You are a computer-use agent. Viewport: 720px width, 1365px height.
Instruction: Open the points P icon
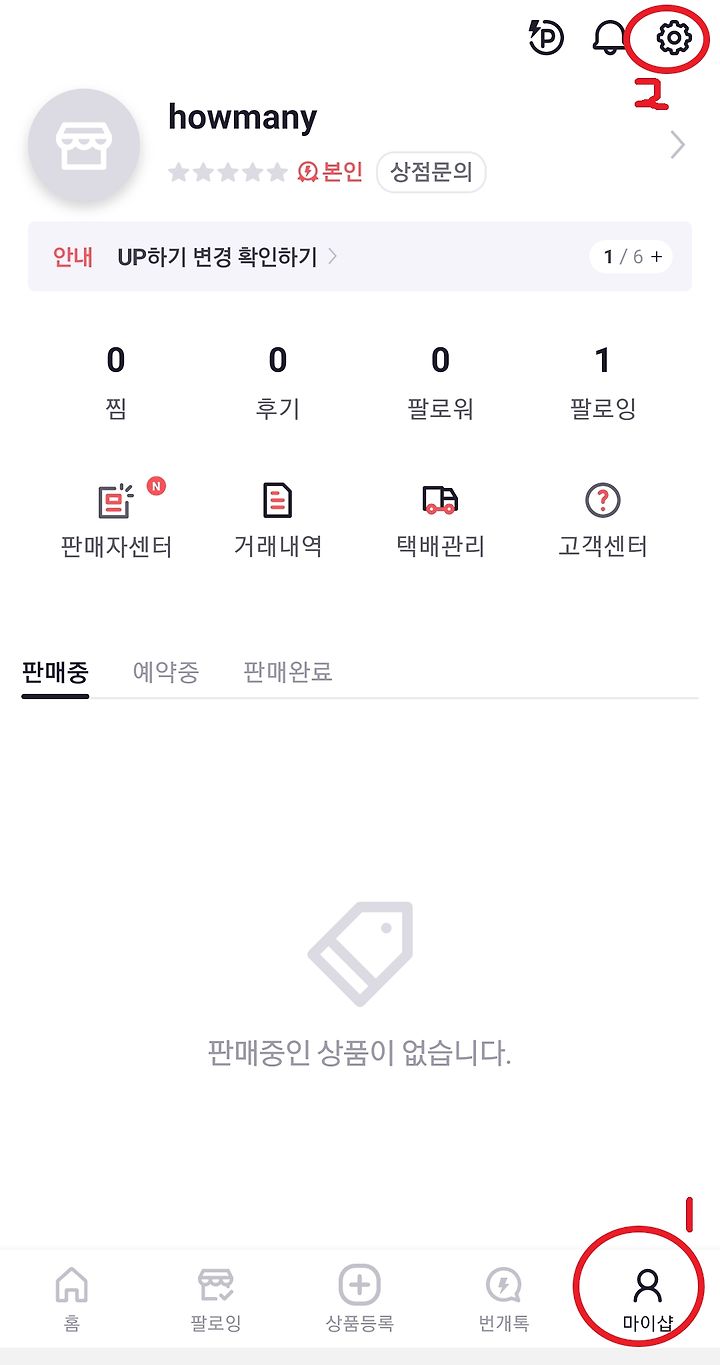(546, 38)
